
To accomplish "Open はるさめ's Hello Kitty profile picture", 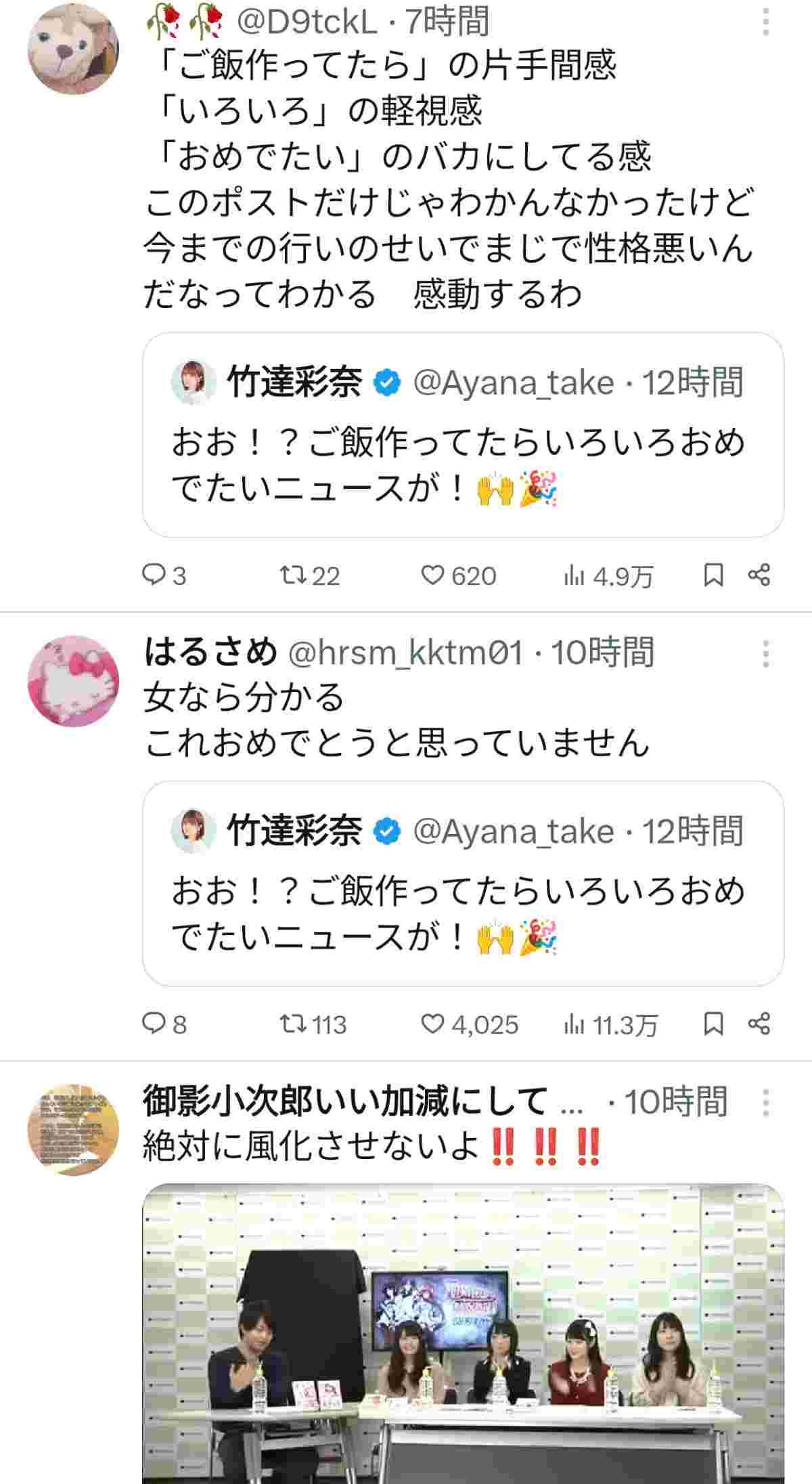I will tap(72, 680).
